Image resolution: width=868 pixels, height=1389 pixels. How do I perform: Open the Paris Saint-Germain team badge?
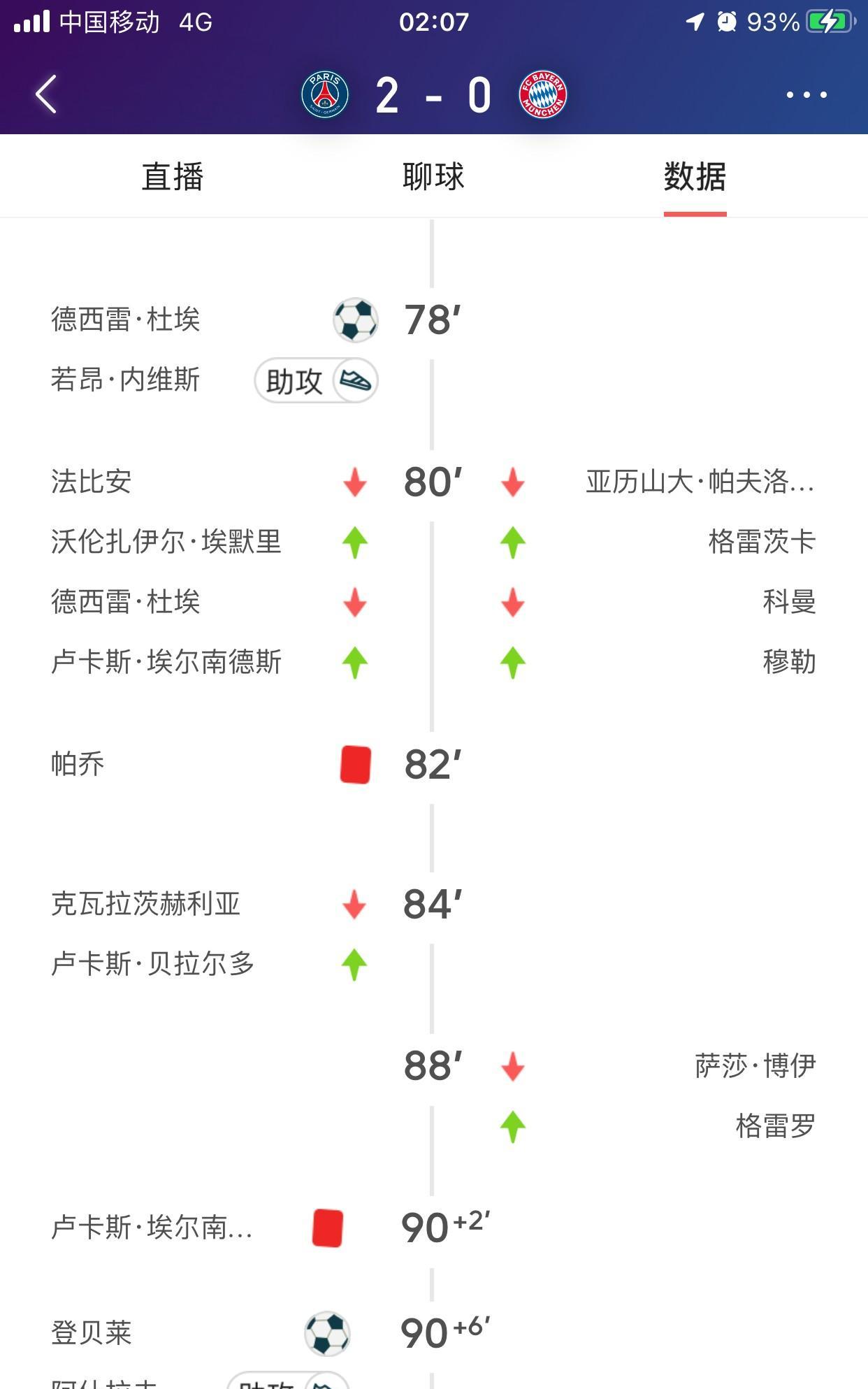(x=325, y=94)
